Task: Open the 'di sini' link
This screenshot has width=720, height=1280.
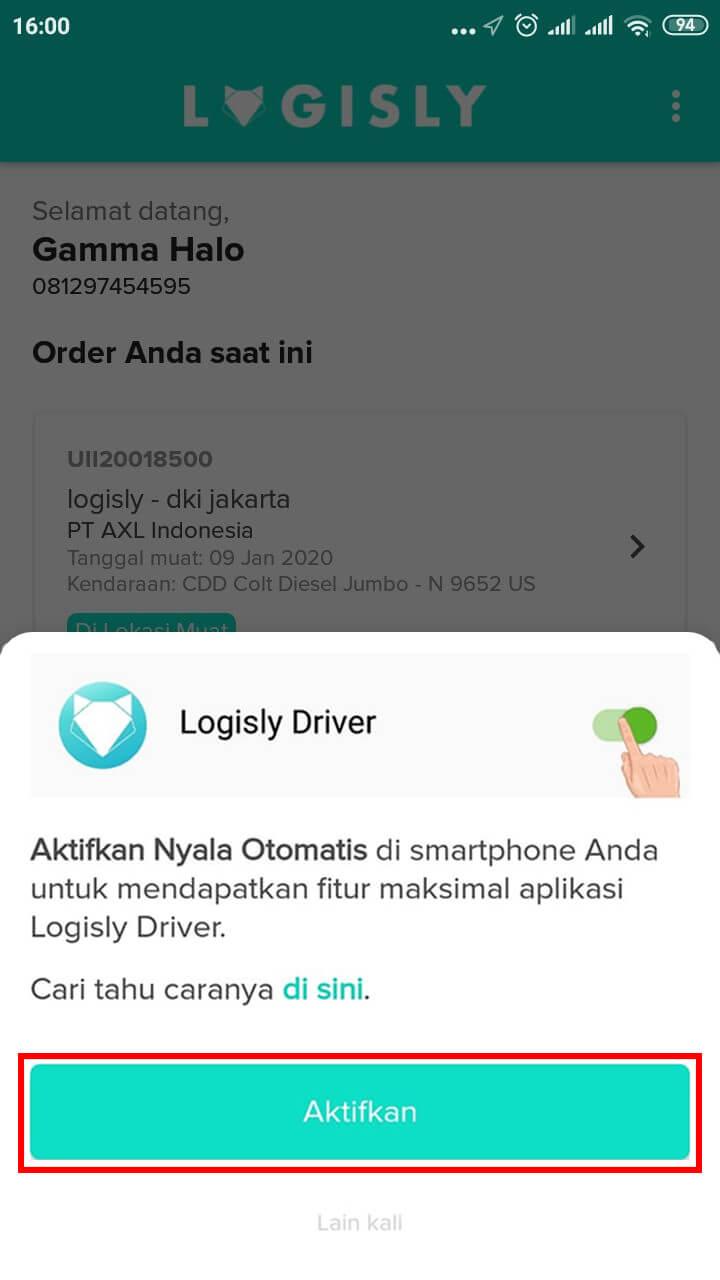Action: (x=324, y=990)
